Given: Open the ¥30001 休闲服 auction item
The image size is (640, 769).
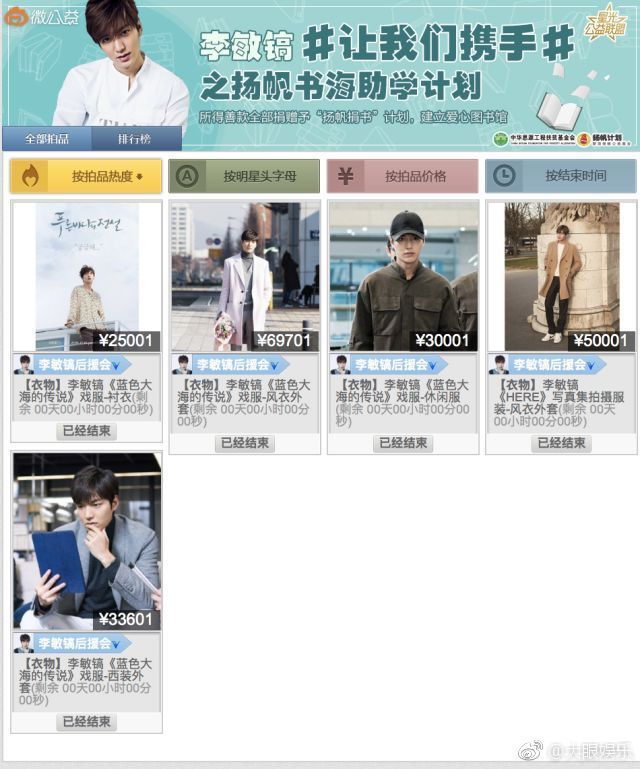Looking at the screenshot, I should pyautogui.click(x=403, y=277).
